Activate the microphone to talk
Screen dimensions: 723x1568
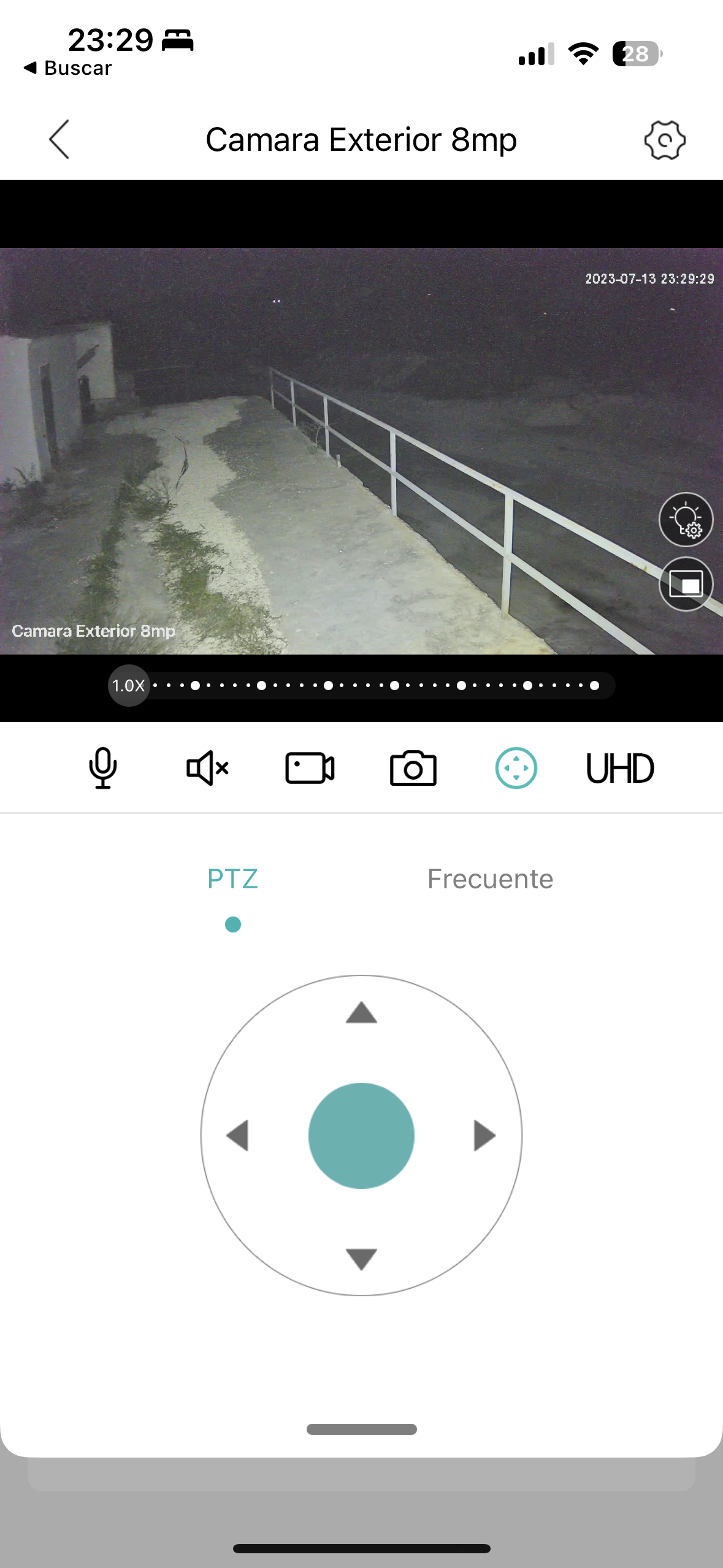coord(103,768)
